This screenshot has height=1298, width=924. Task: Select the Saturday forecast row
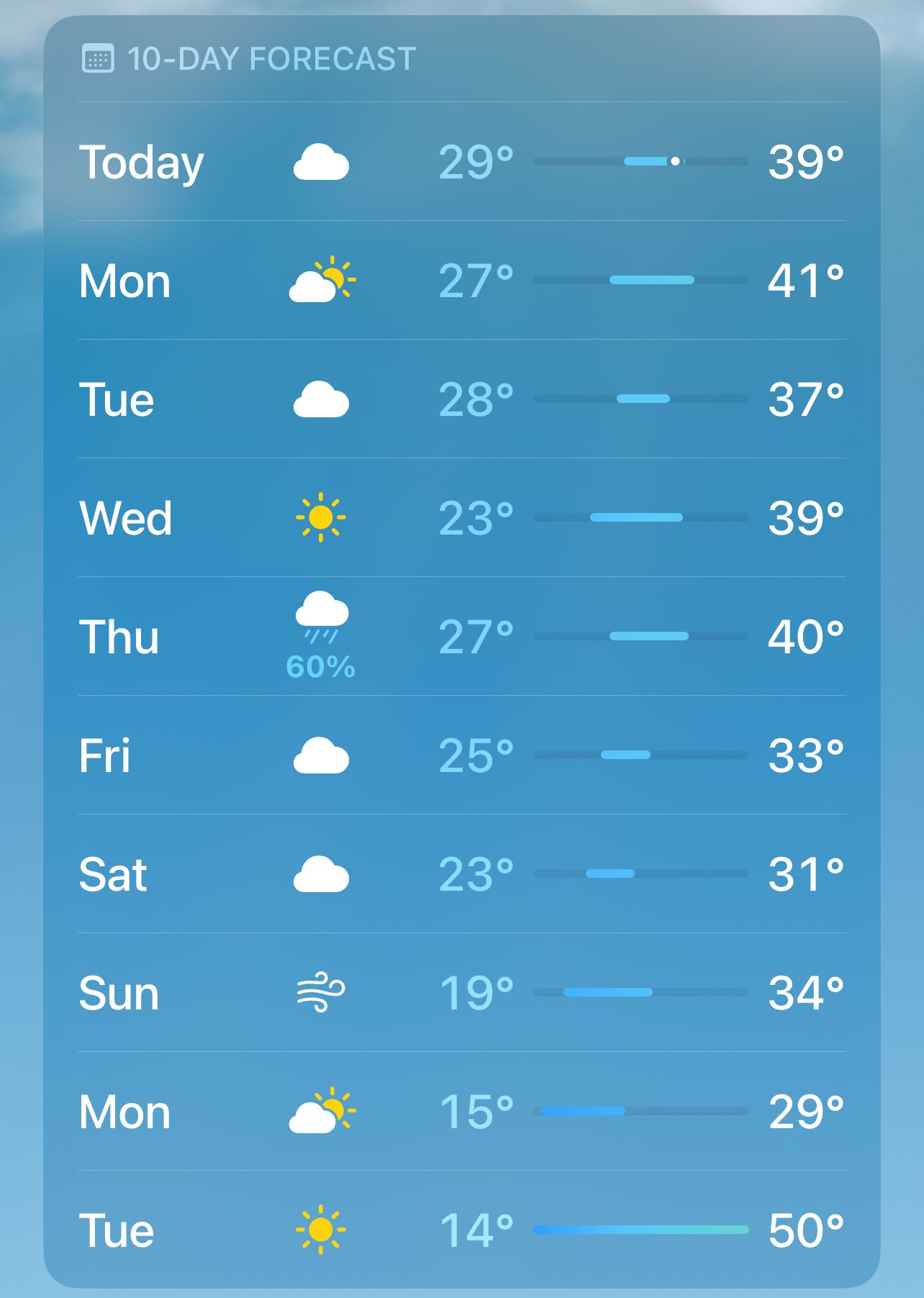(x=461, y=874)
